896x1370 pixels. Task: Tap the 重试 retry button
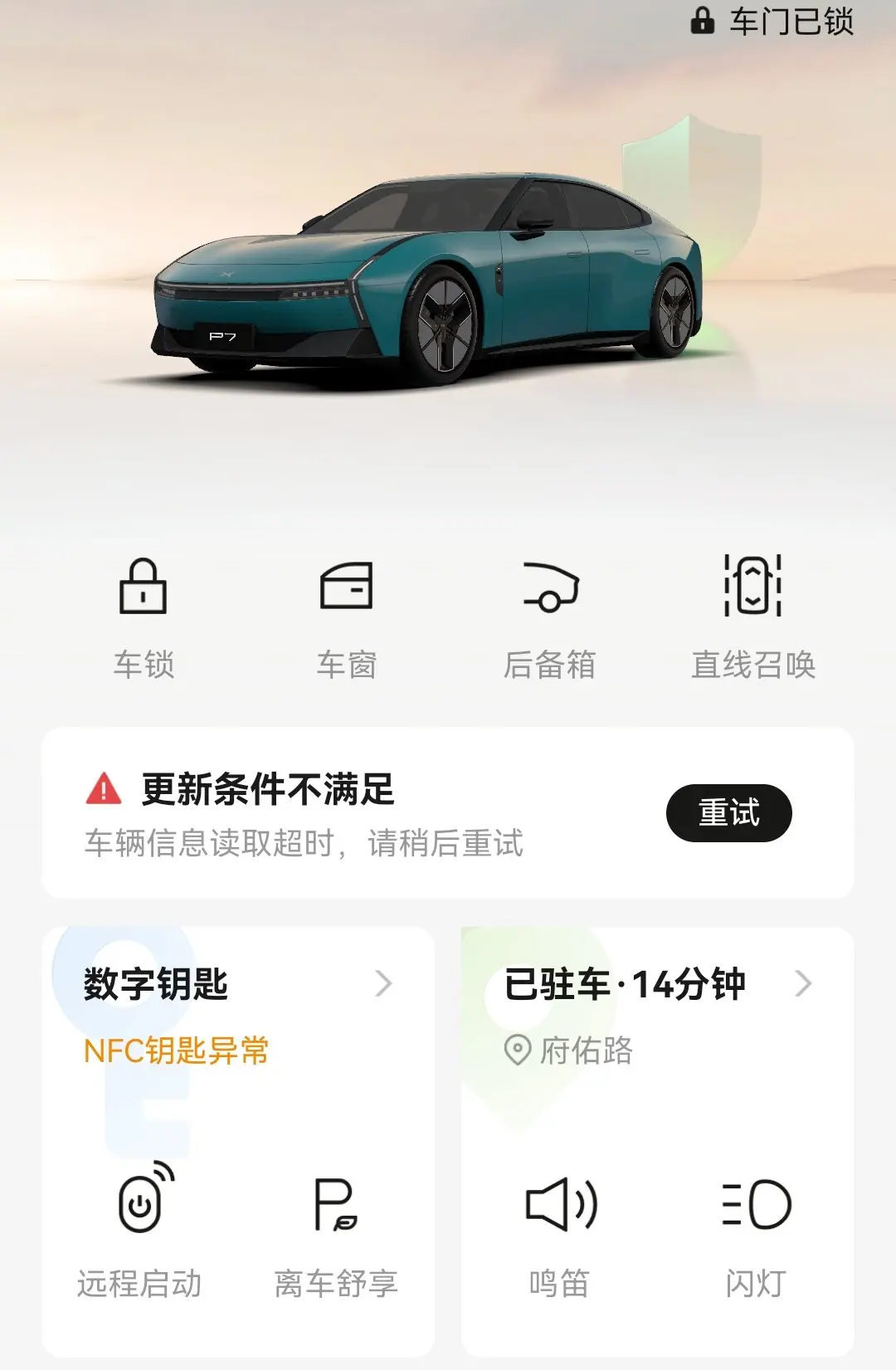tap(728, 813)
